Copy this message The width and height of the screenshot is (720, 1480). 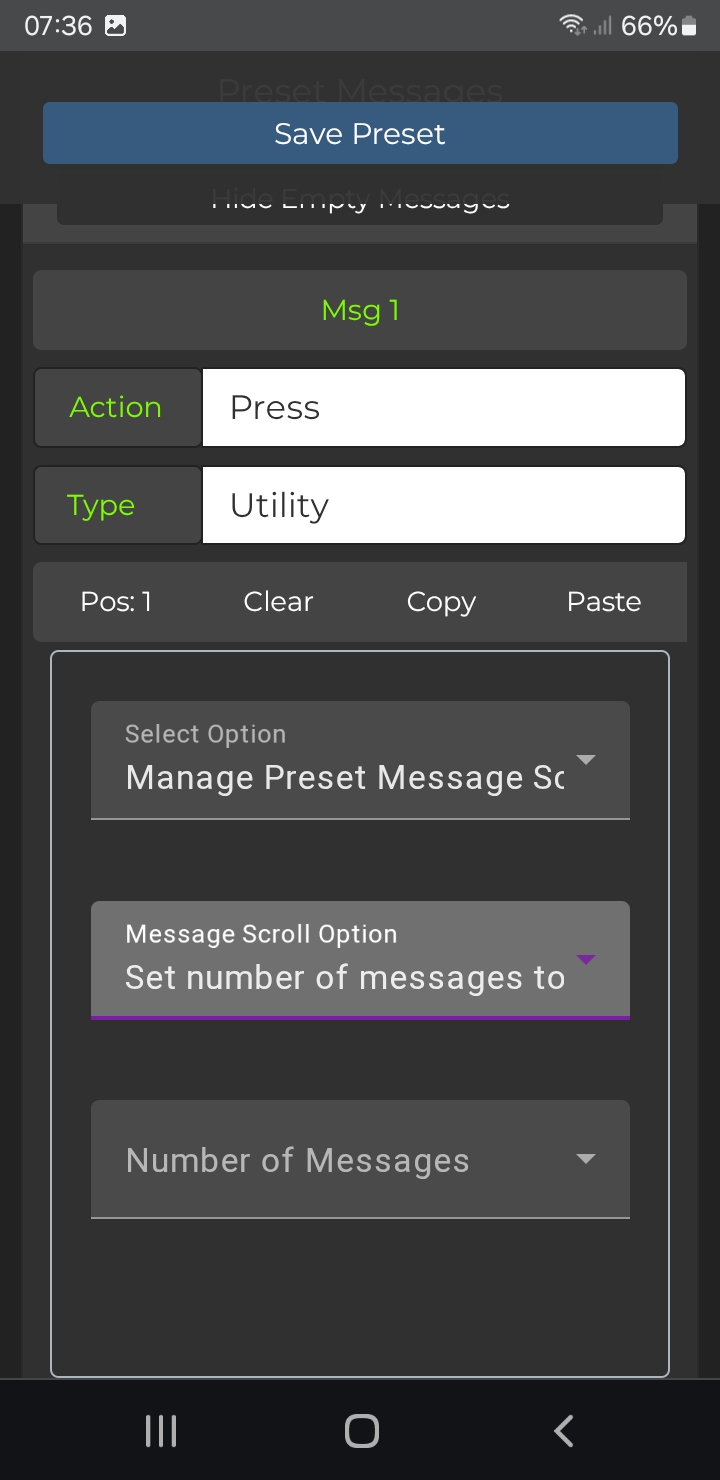pos(441,602)
